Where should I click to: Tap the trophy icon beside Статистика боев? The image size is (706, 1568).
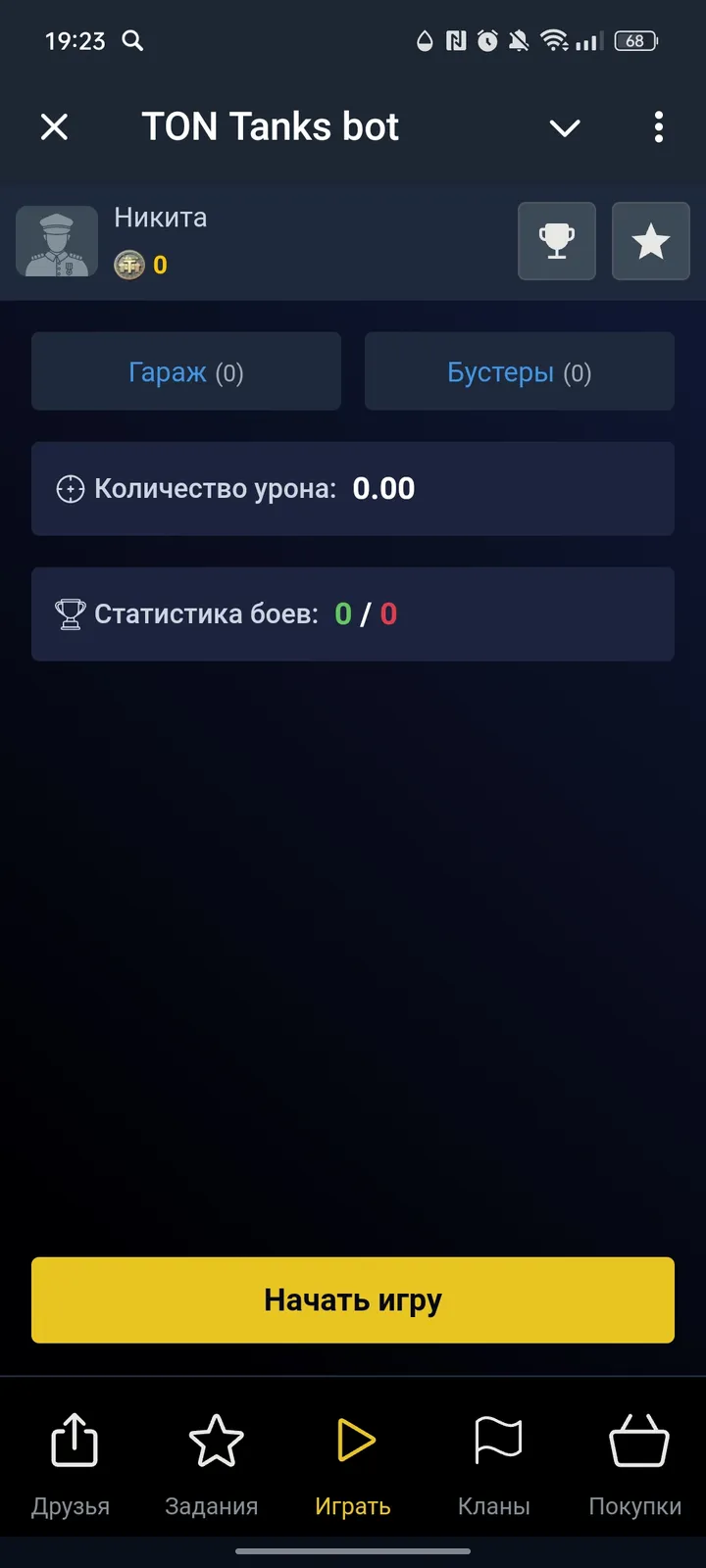click(69, 614)
